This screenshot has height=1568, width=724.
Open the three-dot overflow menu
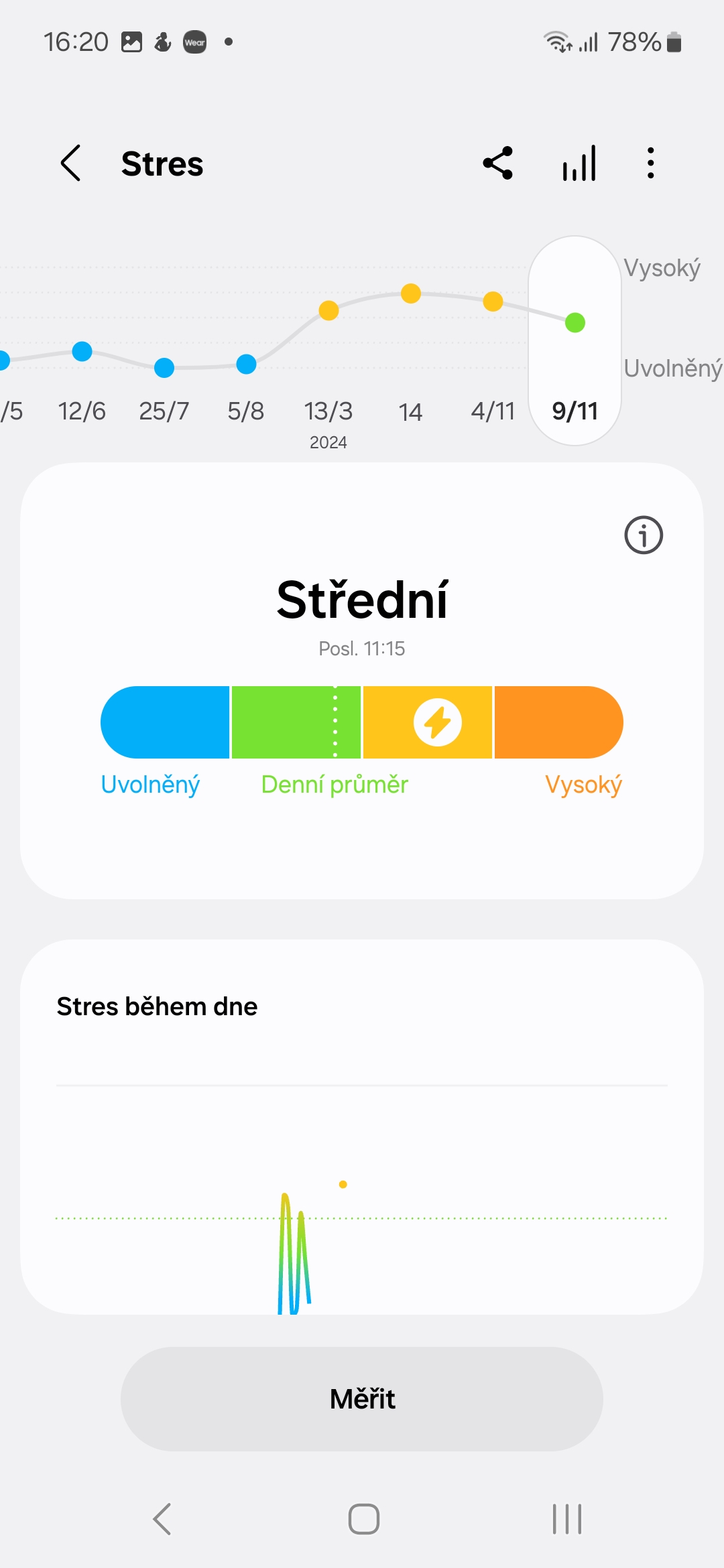(x=650, y=163)
